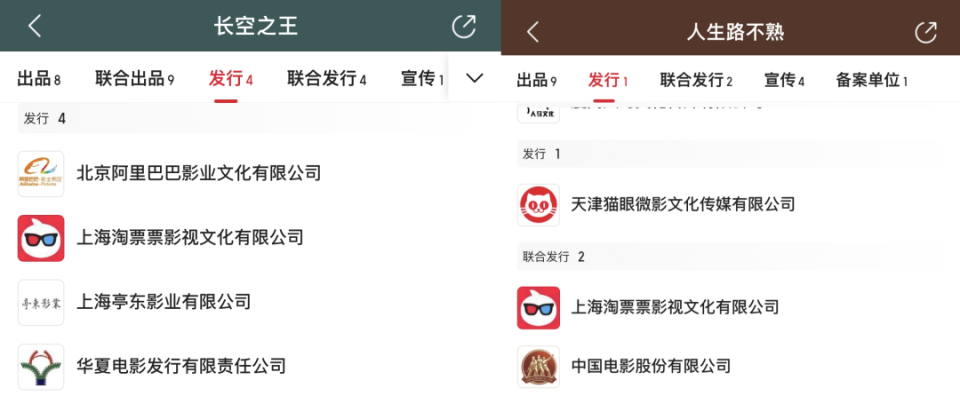Switch to 宣传 tab under 长空之王
This screenshot has width=960, height=404.
point(422,79)
